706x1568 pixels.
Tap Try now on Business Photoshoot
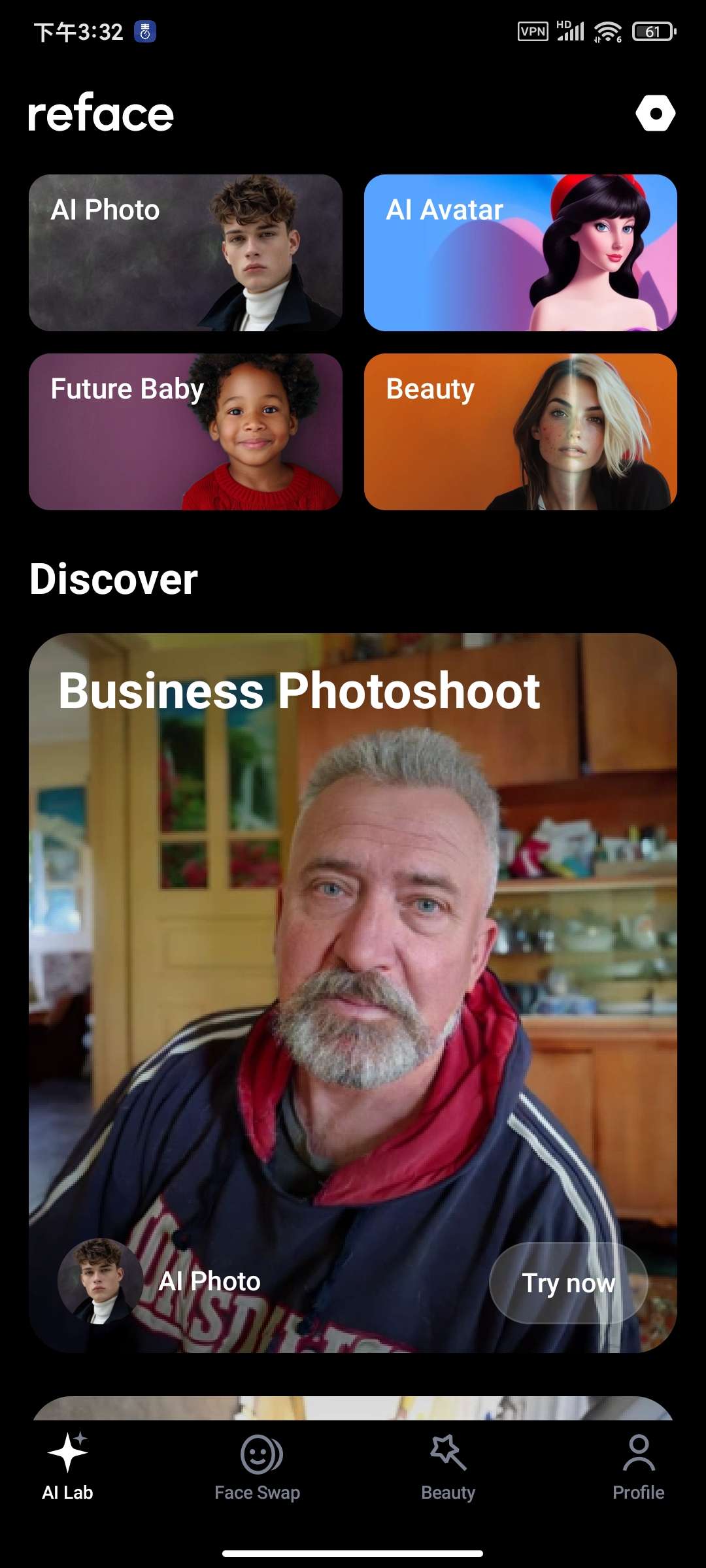click(568, 1283)
